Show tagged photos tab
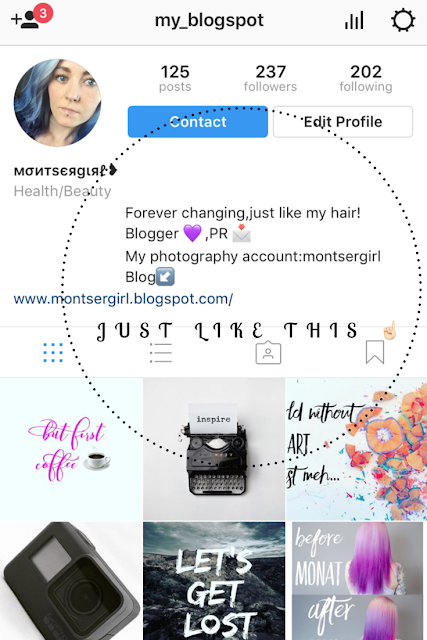Screen dimensions: 427x640 268,353
